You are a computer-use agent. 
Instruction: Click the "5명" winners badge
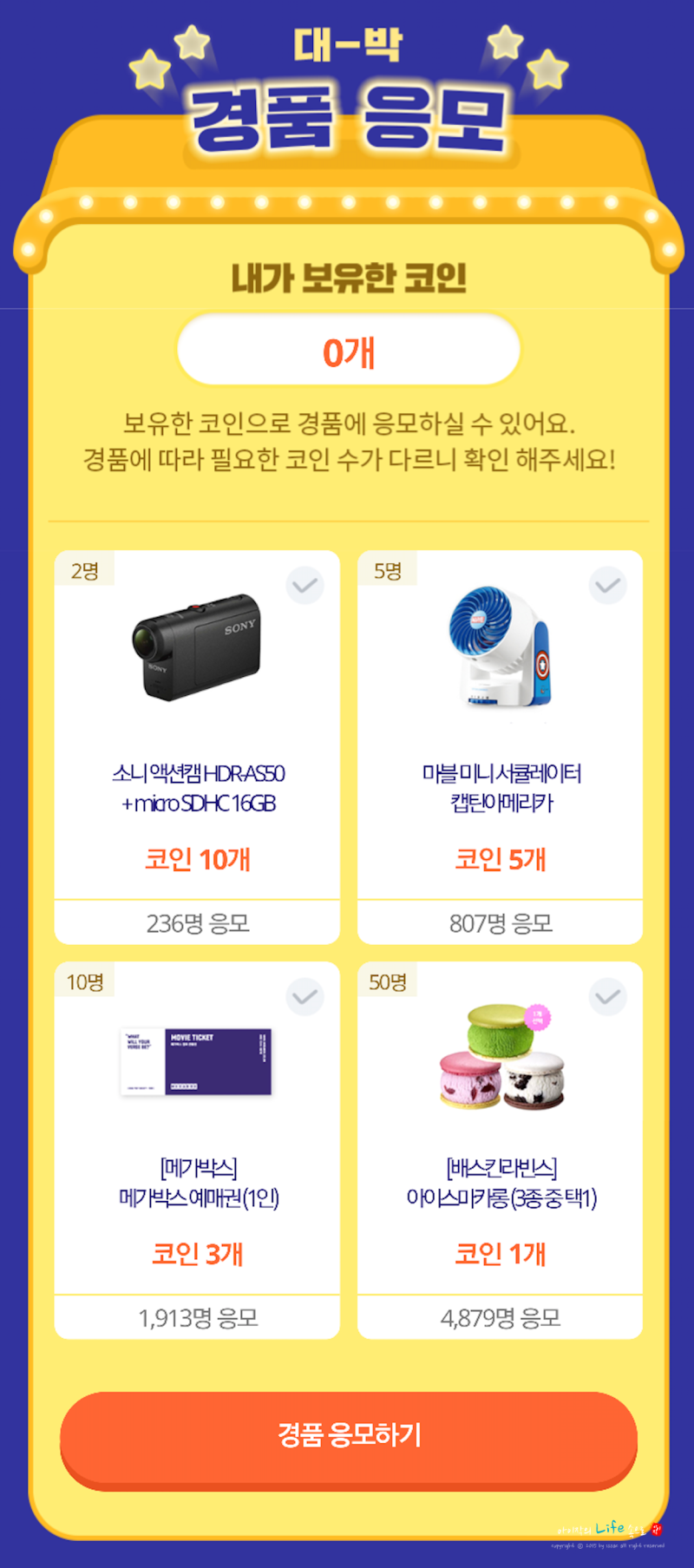[386, 573]
